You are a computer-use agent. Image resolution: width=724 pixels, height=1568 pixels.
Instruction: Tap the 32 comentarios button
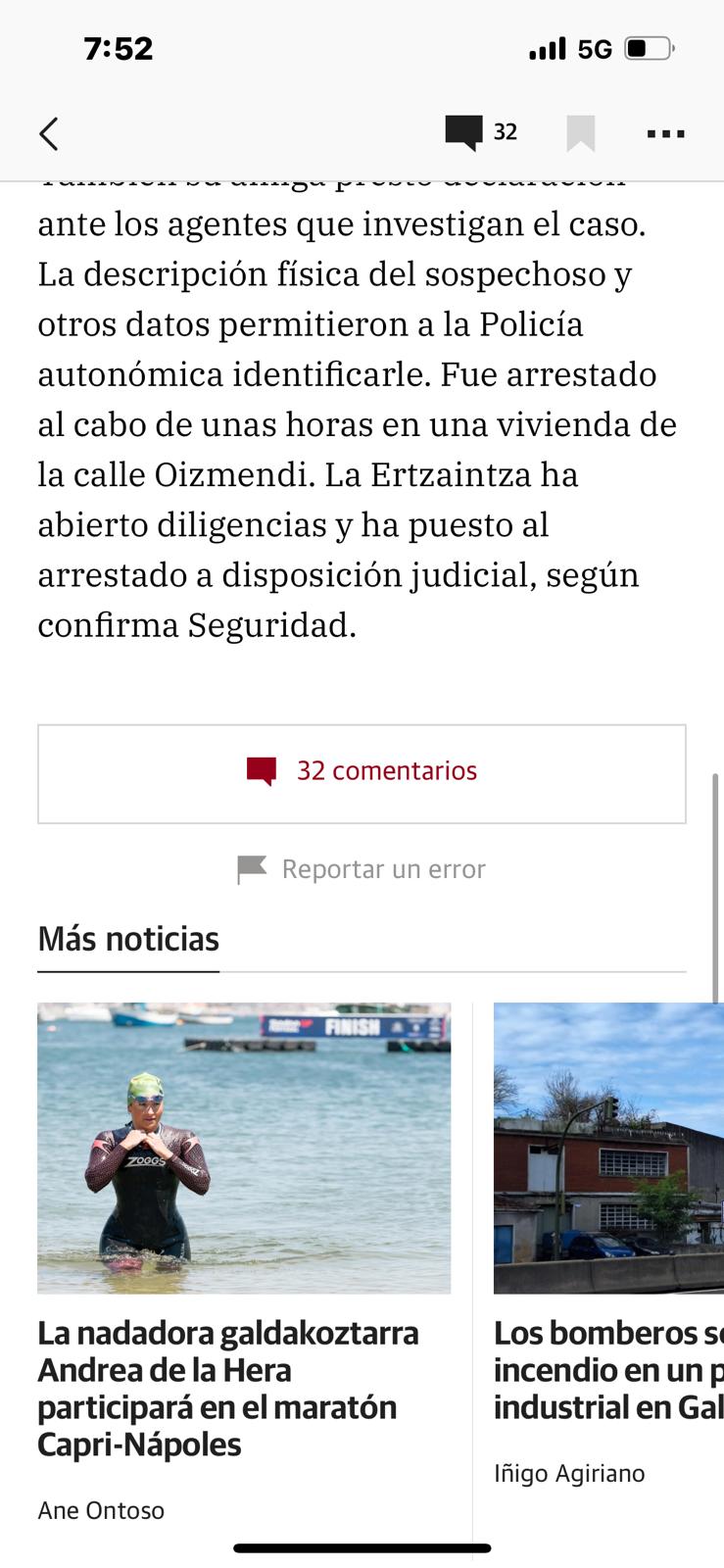362,773
